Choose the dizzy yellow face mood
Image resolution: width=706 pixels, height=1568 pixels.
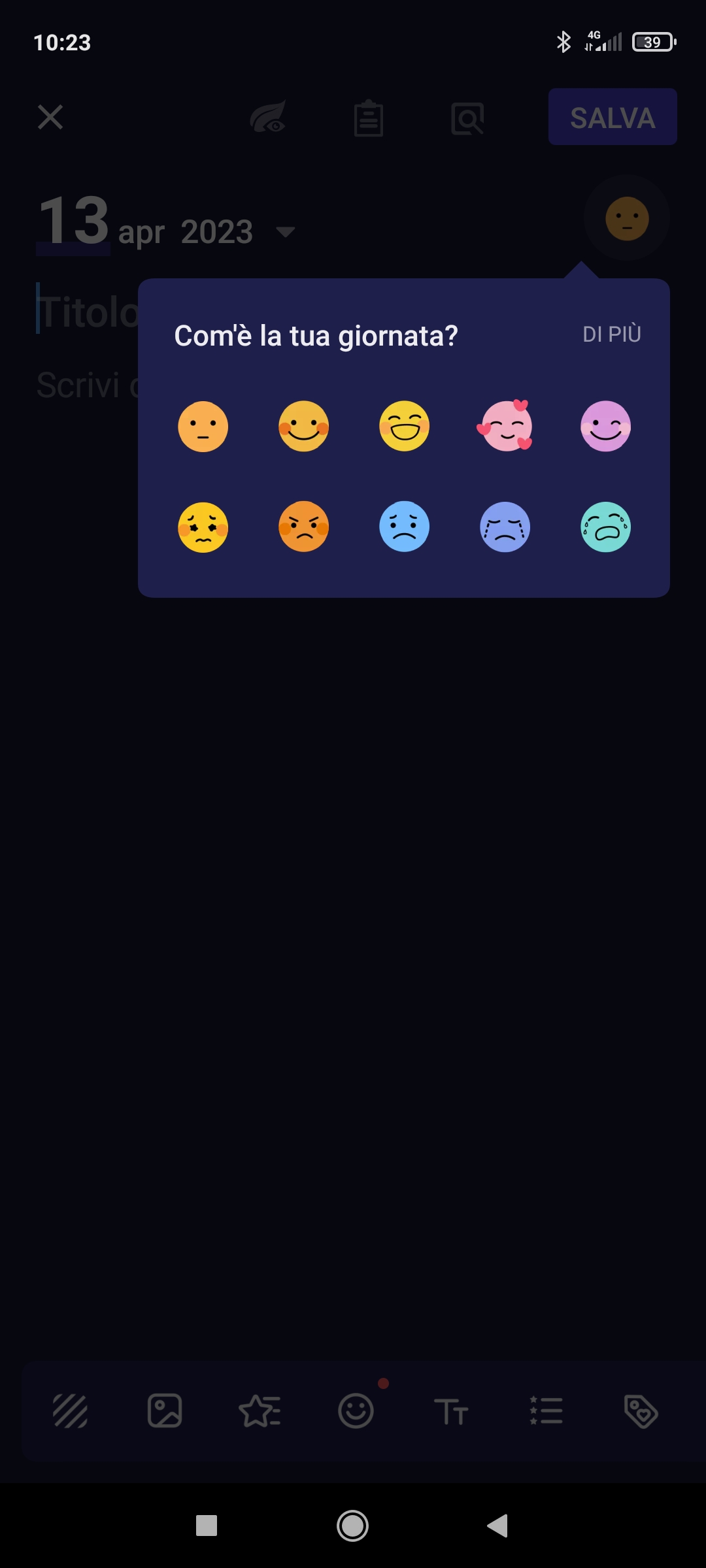pyautogui.click(x=203, y=527)
